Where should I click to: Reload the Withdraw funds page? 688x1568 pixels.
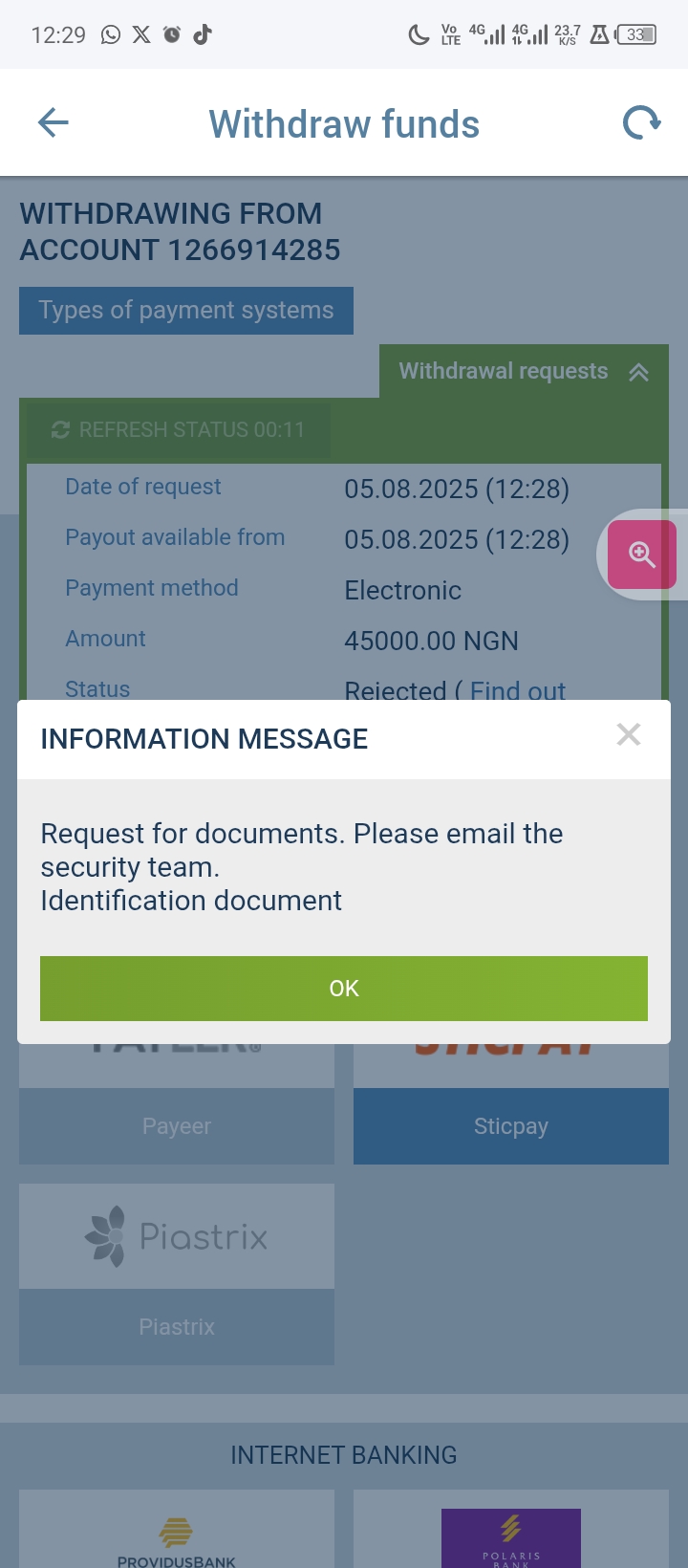pyautogui.click(x=641, y=122)
